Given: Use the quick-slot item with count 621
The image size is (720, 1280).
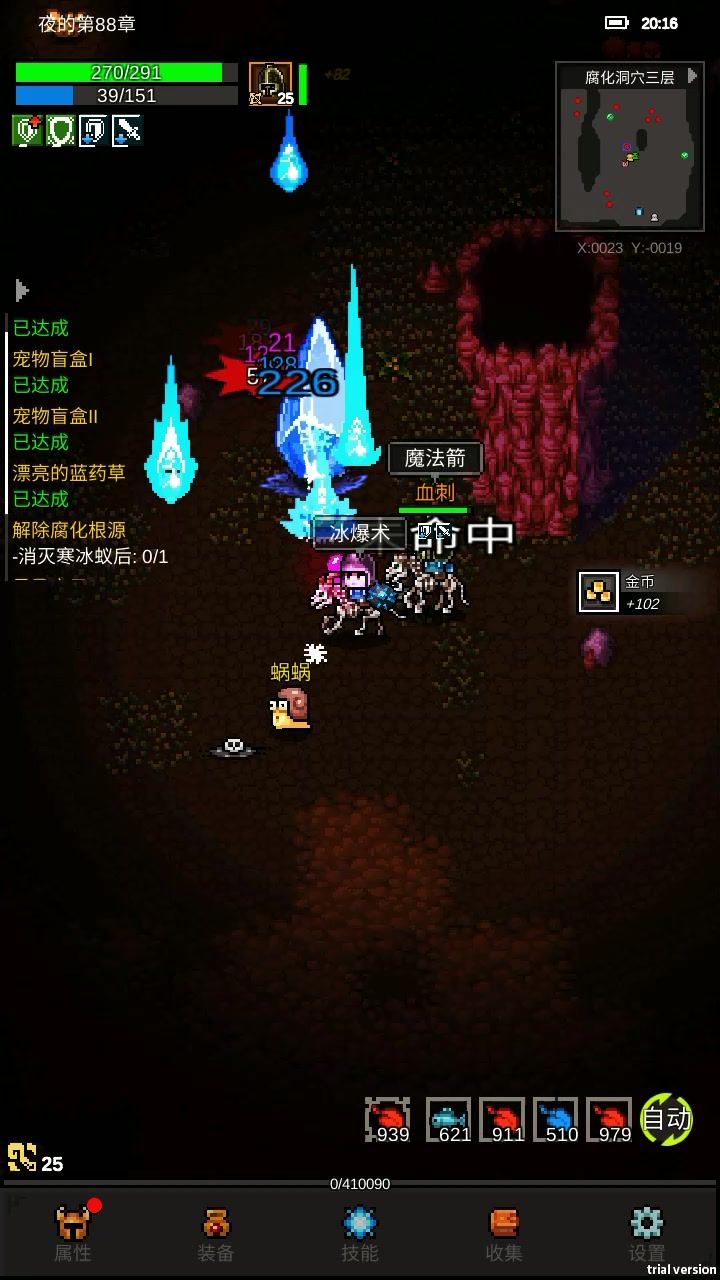Looking at the screenshot, I should point(448,1119).
